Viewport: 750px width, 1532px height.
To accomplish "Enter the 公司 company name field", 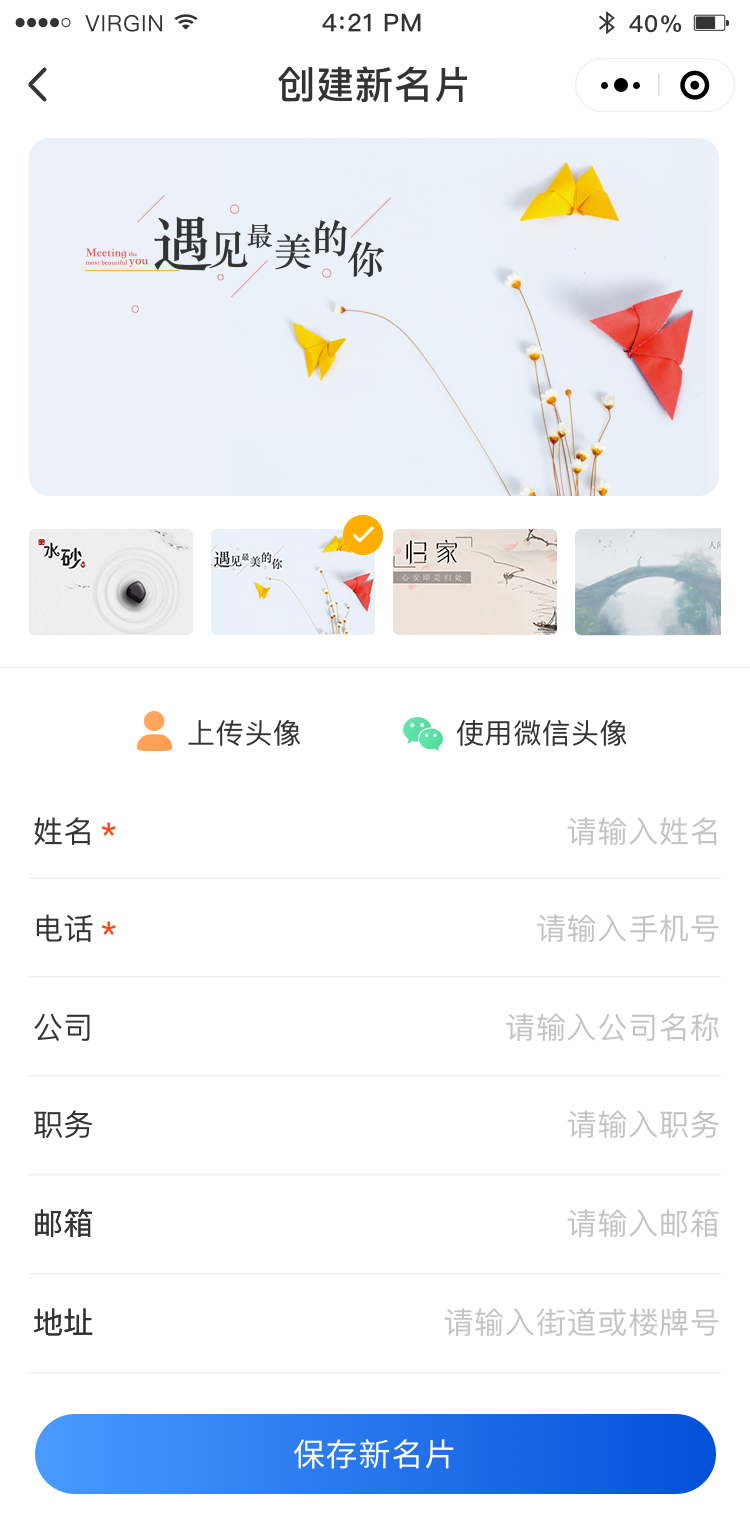I will (x=374, y=1027).
